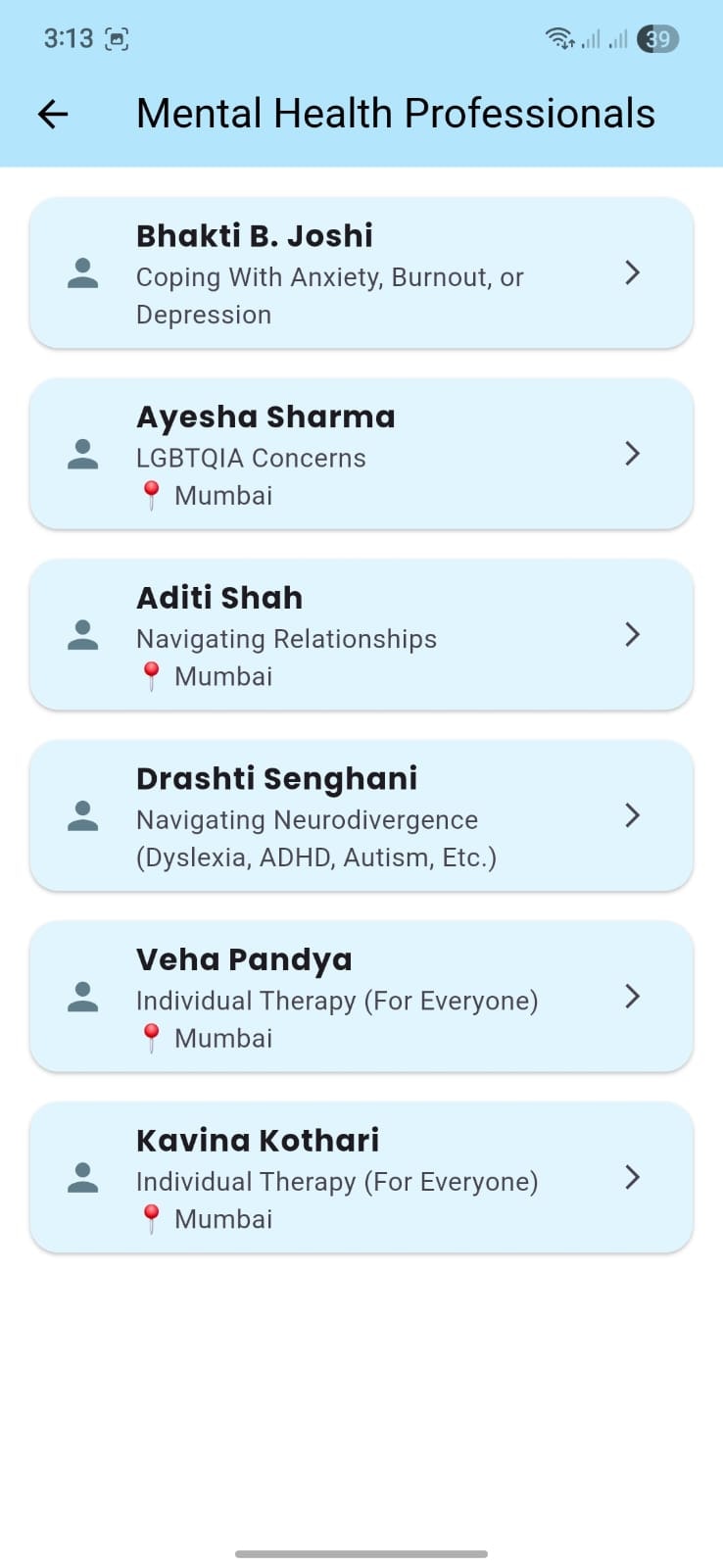This screenshot has width=723, height=1568.
Task: View Kavina Kothari's profile card
Action: point(361,1177)
